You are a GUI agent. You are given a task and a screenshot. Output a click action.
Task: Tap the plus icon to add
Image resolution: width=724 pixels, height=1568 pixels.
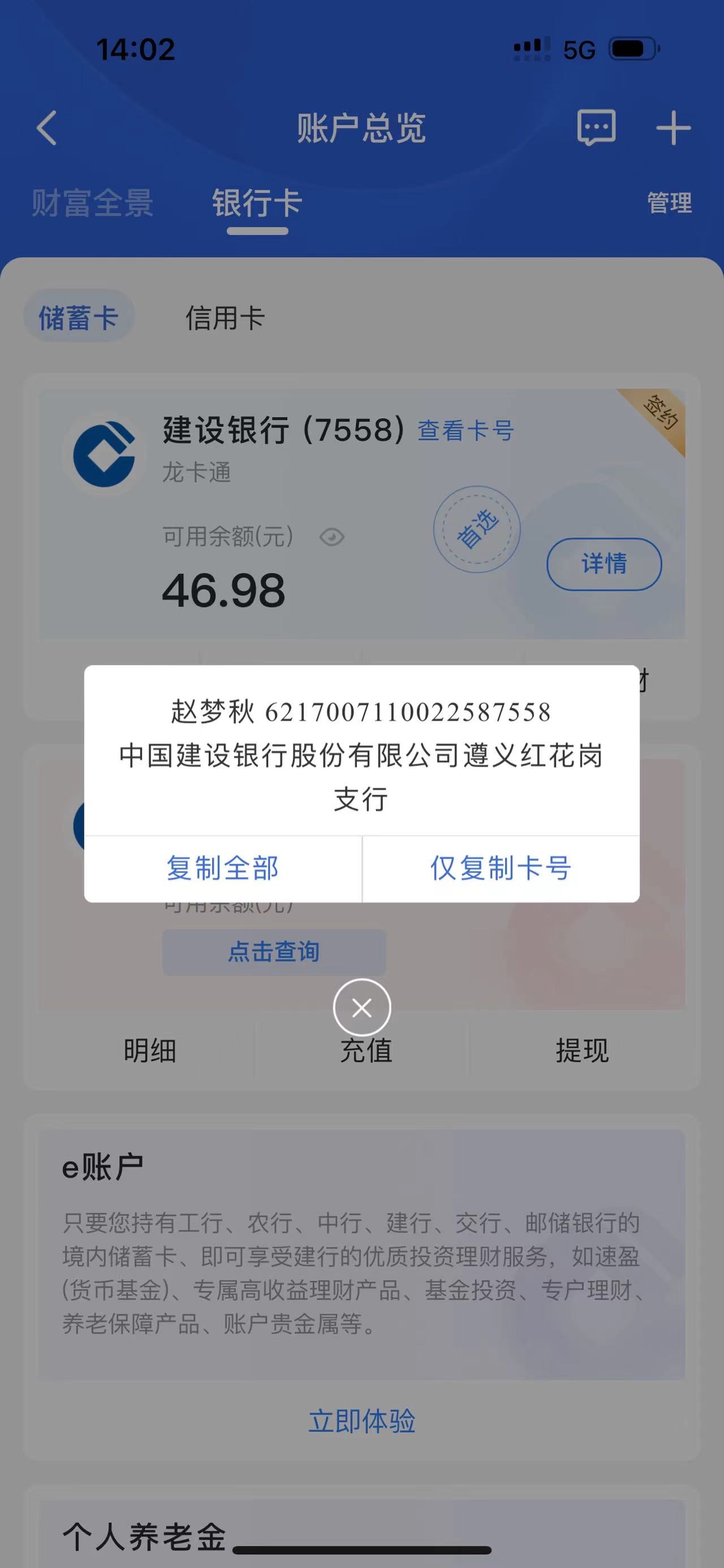(x=673, y=128)
